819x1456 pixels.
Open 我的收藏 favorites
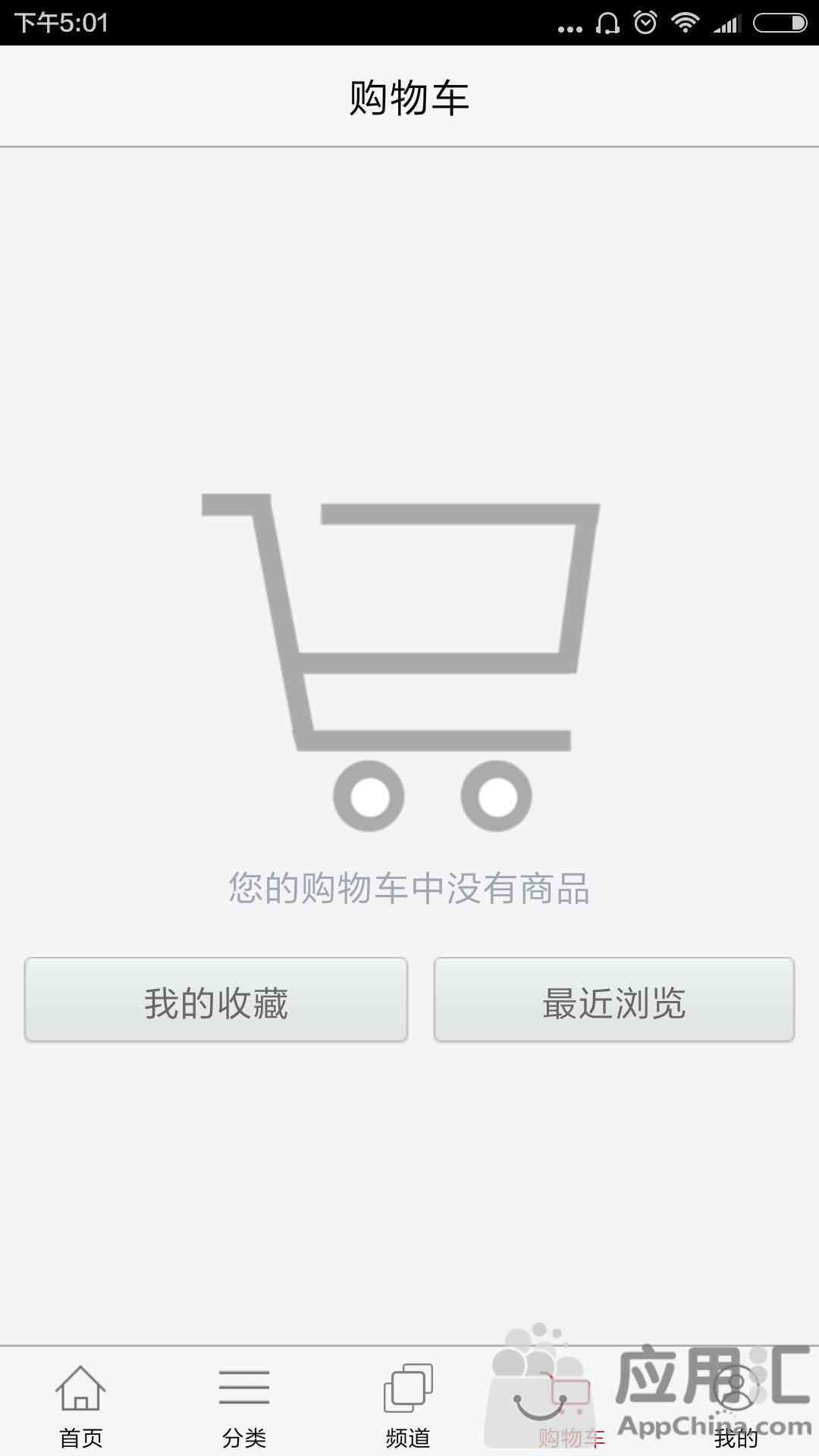216,999
